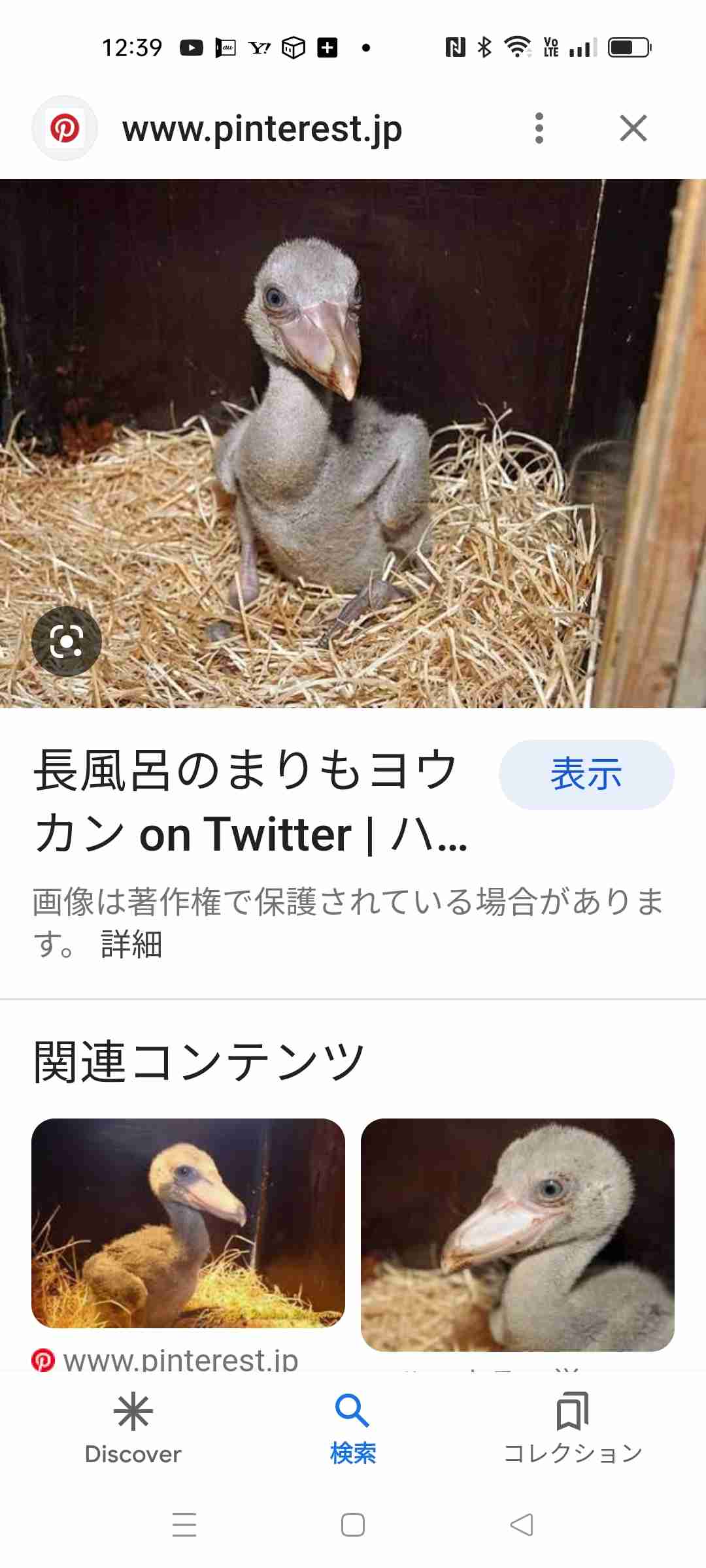Open Google Lens search on the bird image
706x1568 pixels.
pos(67,642)
